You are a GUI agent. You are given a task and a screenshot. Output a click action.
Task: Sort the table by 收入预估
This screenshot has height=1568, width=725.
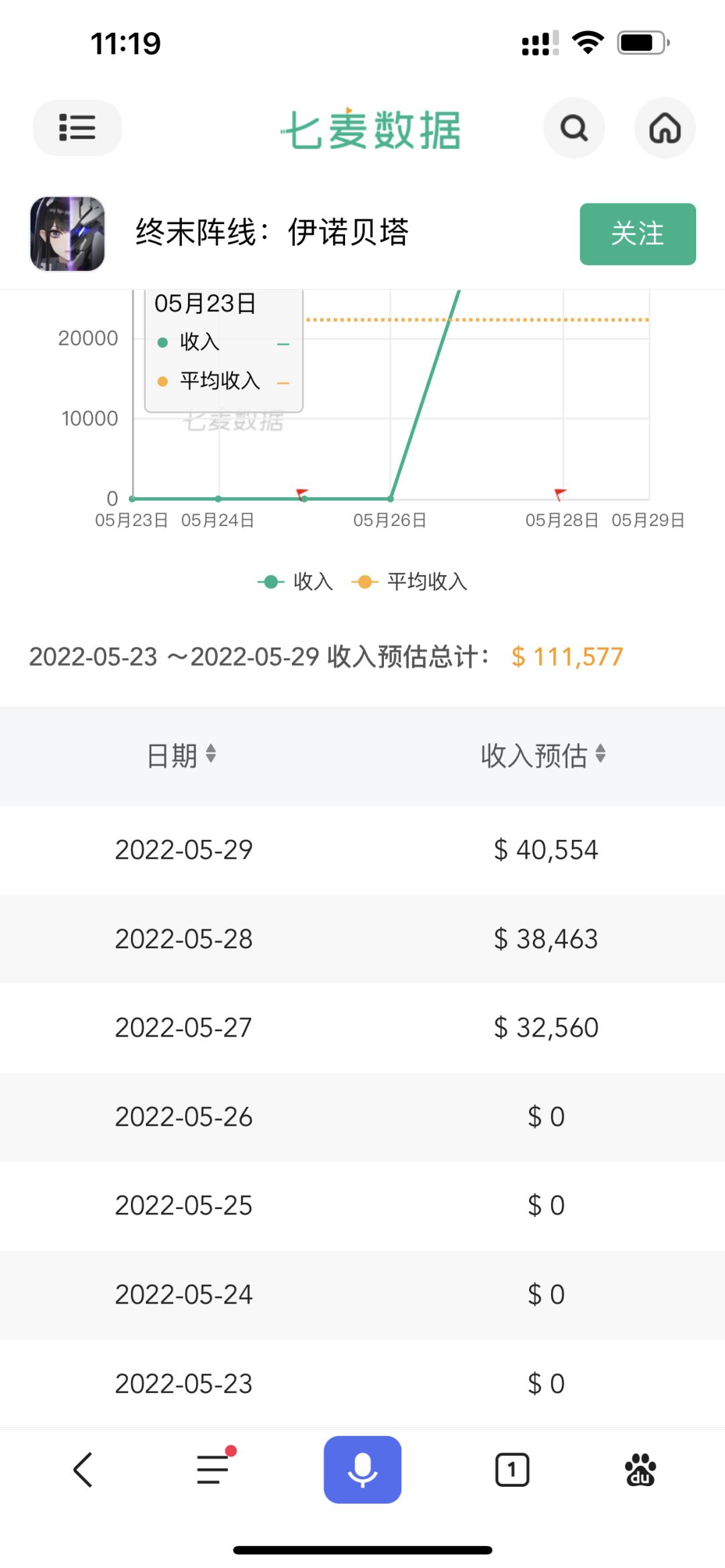click(x=543, y=755)
